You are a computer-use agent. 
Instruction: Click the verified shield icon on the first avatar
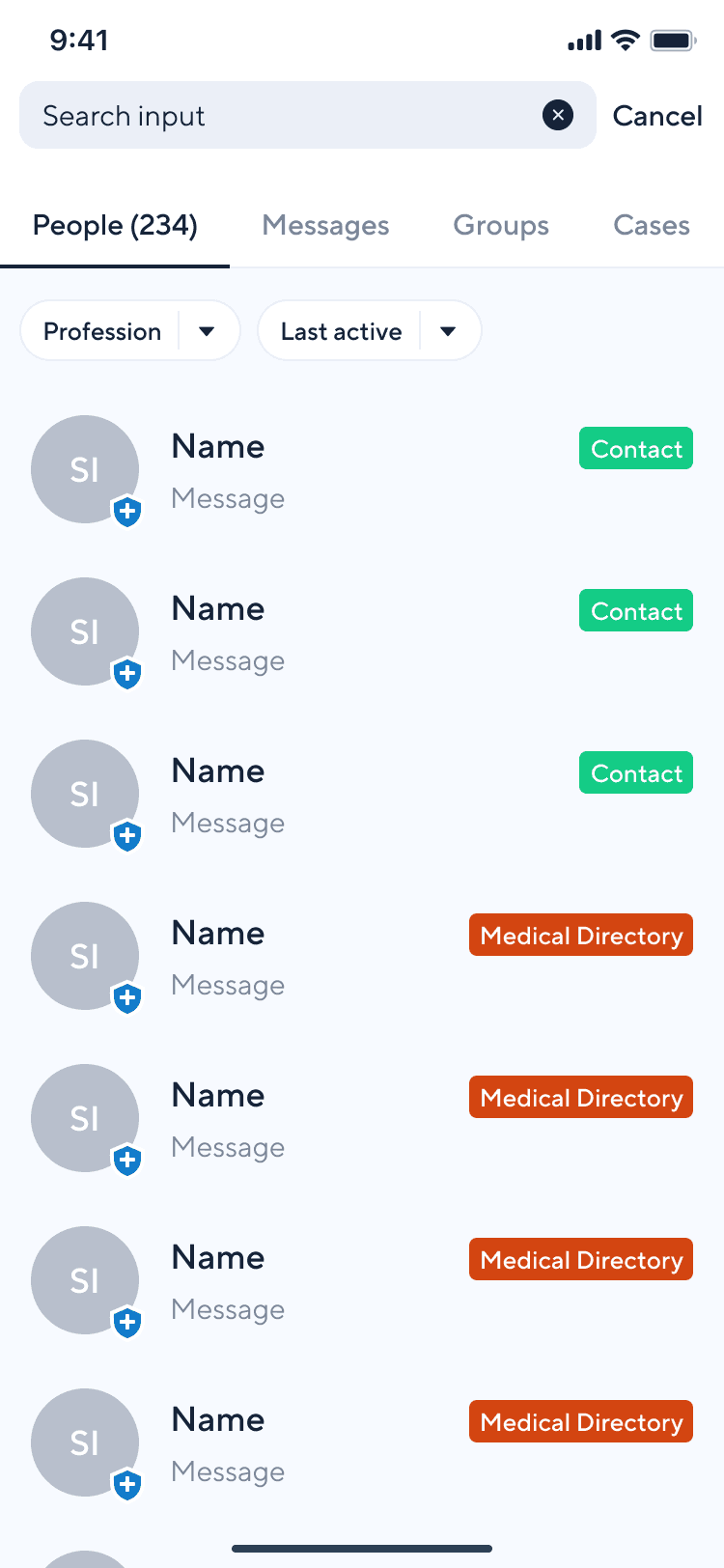click(x=126, y=514)
